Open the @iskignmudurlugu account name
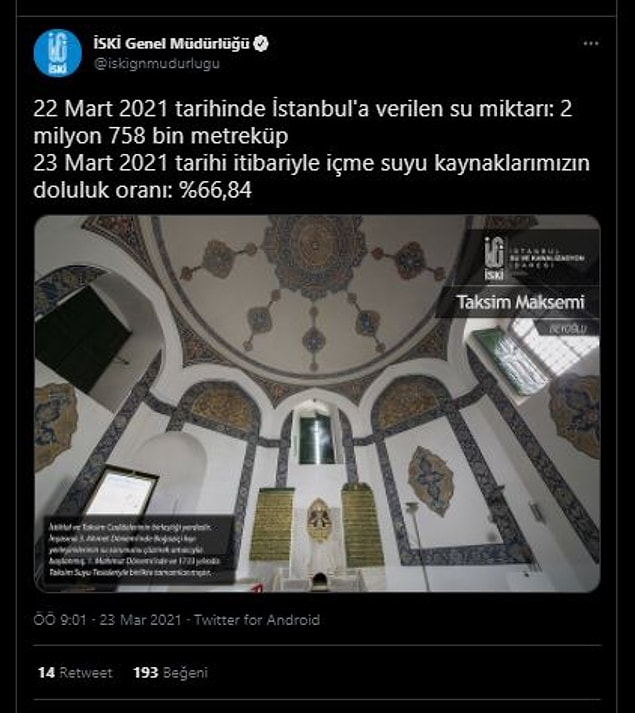 click(x=155, y=63)
